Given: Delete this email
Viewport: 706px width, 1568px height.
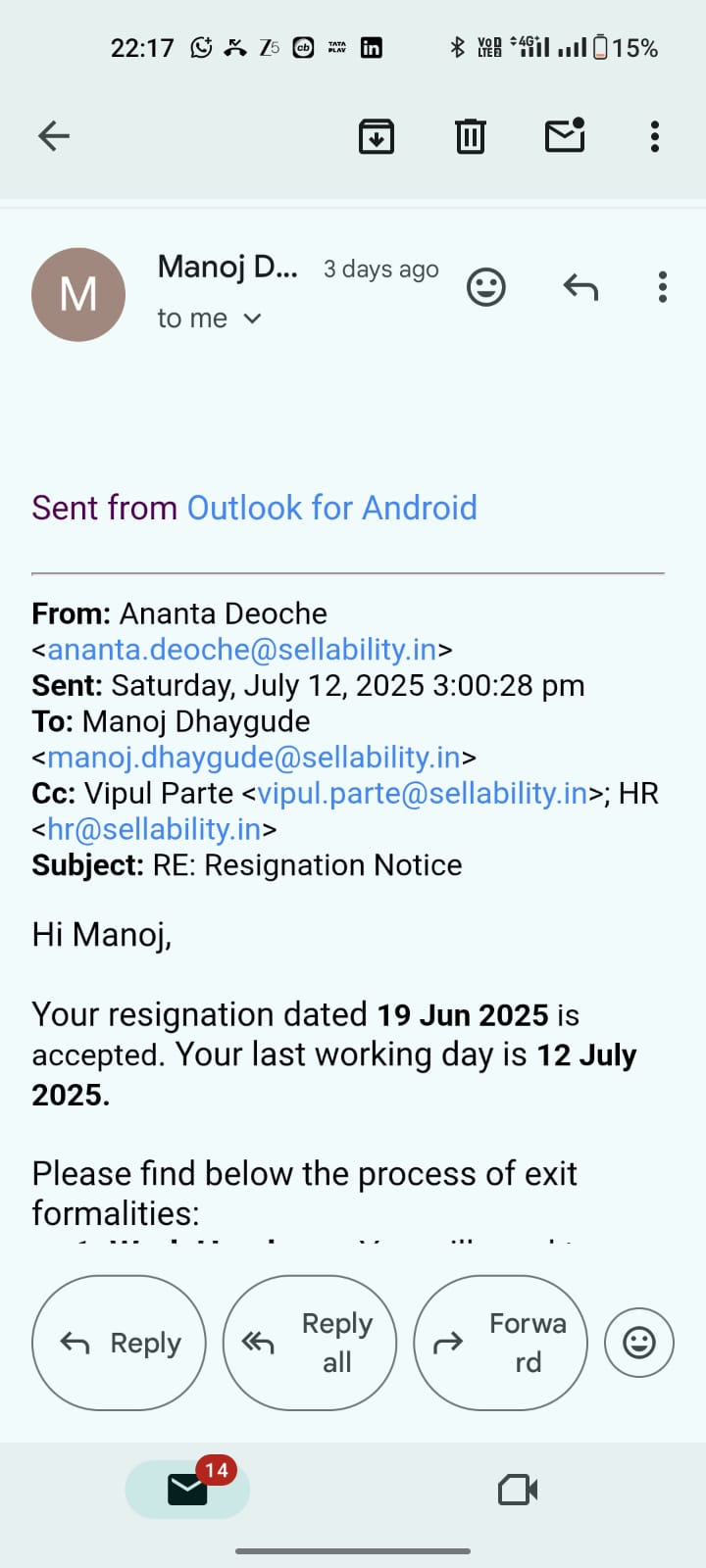Looking at the screenshot, I should click(471, 136).
